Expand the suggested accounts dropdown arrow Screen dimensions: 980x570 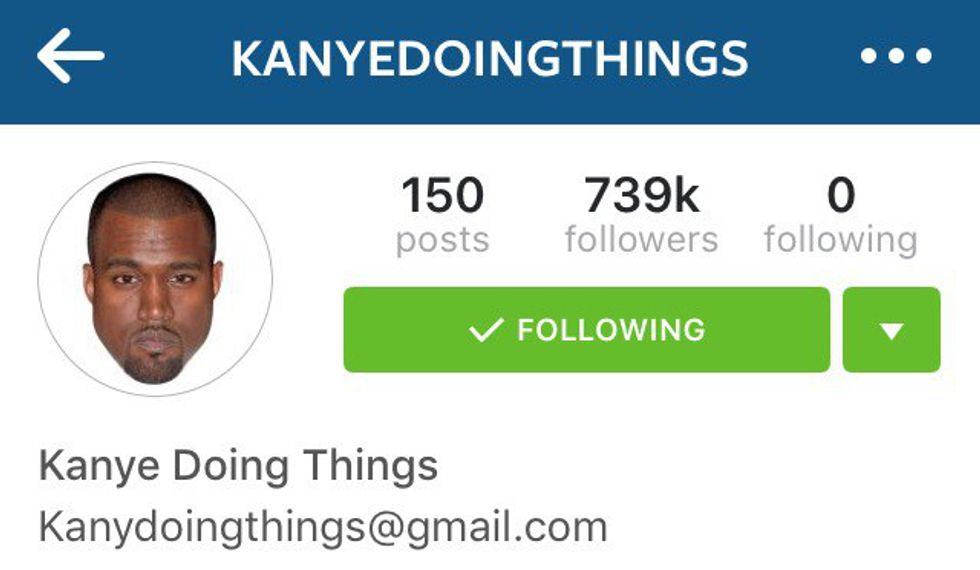coord(891,330)
